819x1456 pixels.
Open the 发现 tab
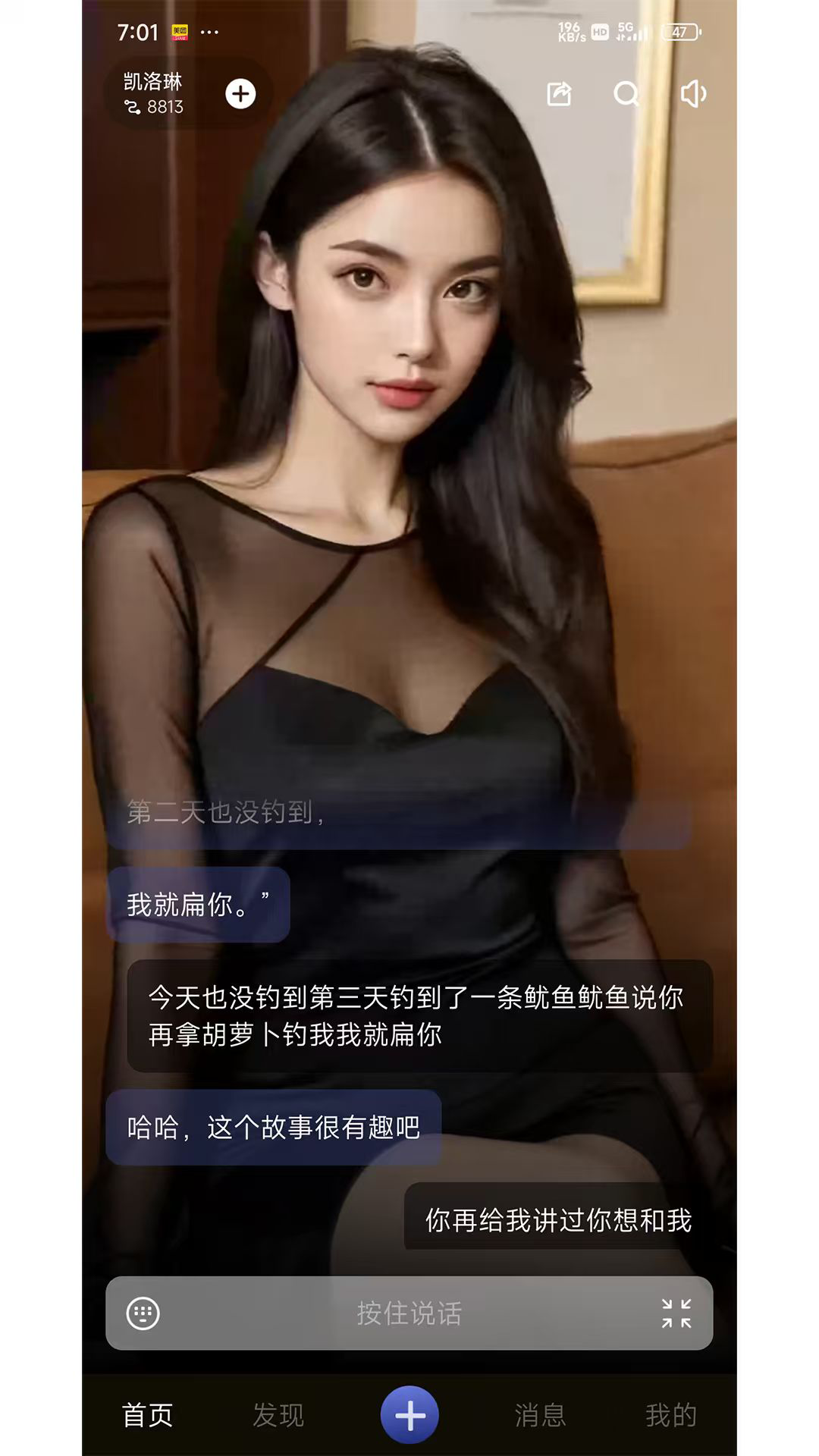[279, 1414]
